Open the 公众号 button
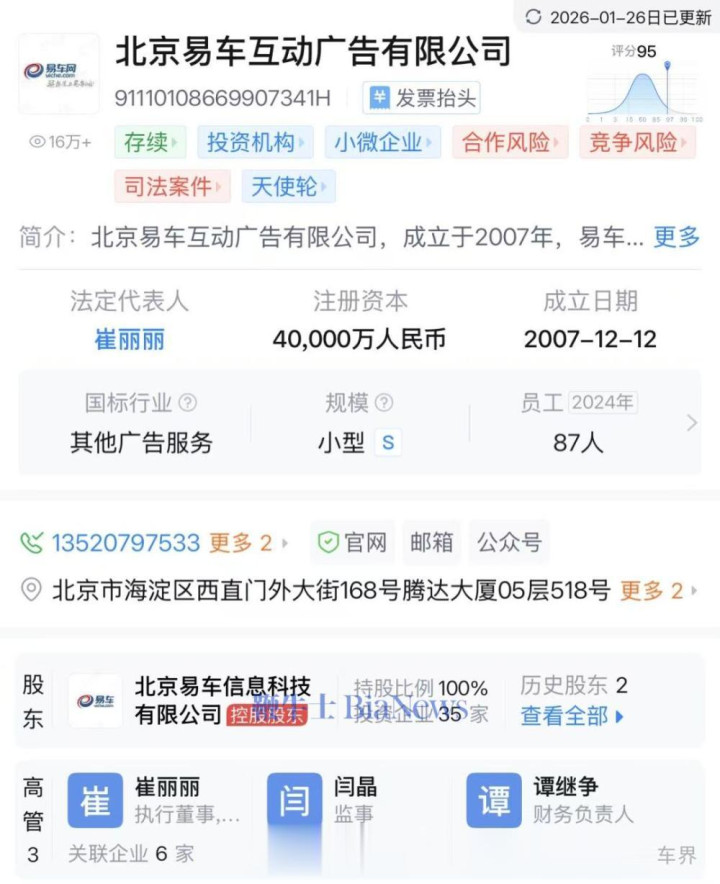 click(509, 542)
